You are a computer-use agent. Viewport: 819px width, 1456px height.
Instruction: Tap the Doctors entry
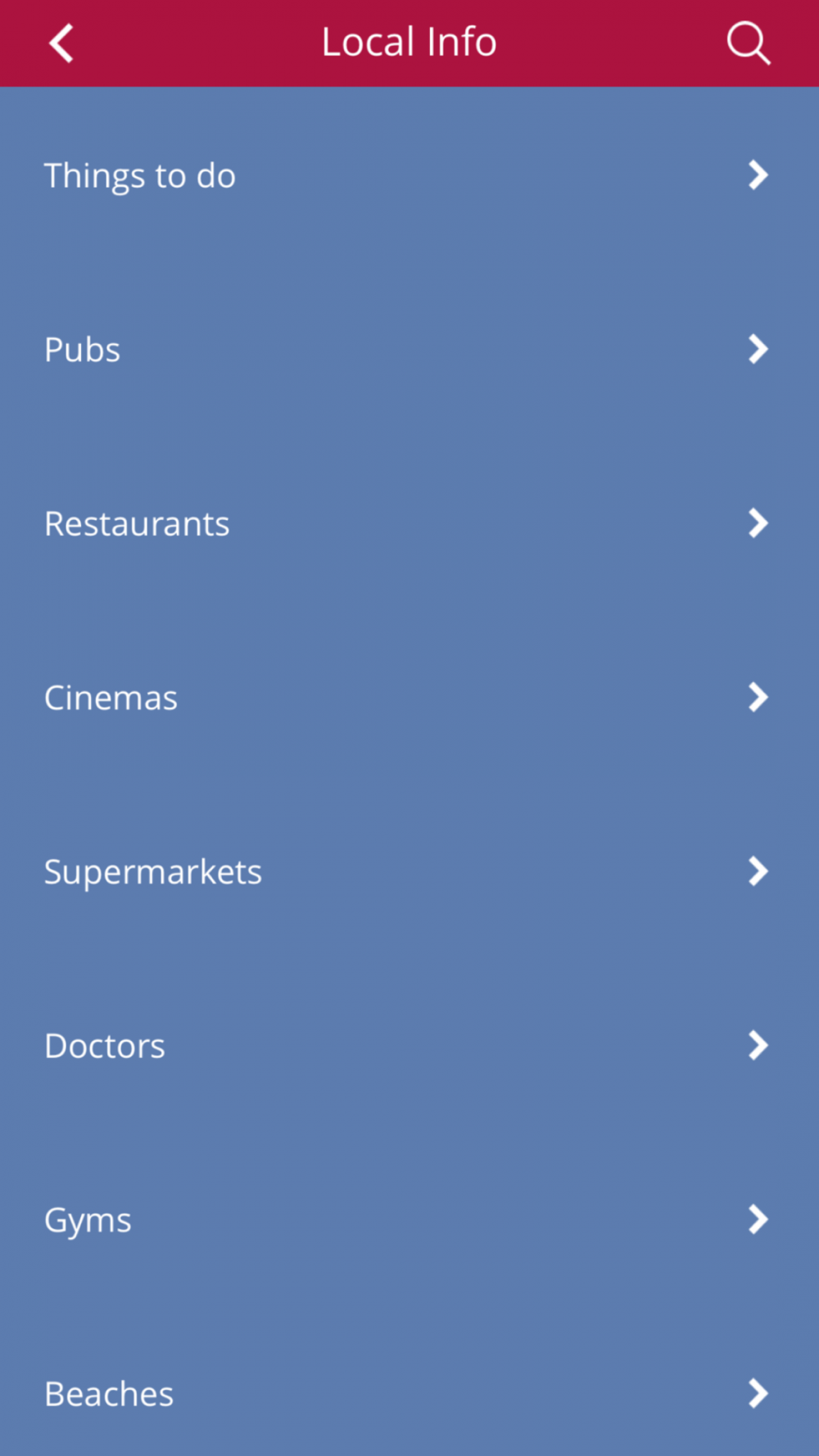[x=409, y=1046]
